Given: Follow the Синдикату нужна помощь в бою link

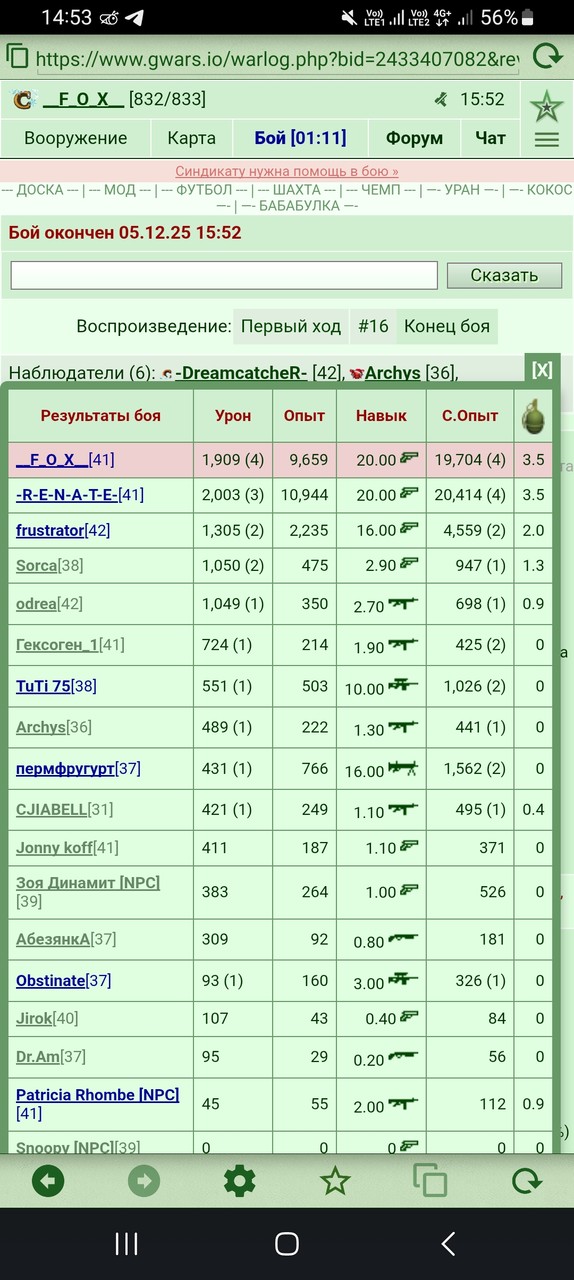Looking at the screenshot, I should (287, 171).
